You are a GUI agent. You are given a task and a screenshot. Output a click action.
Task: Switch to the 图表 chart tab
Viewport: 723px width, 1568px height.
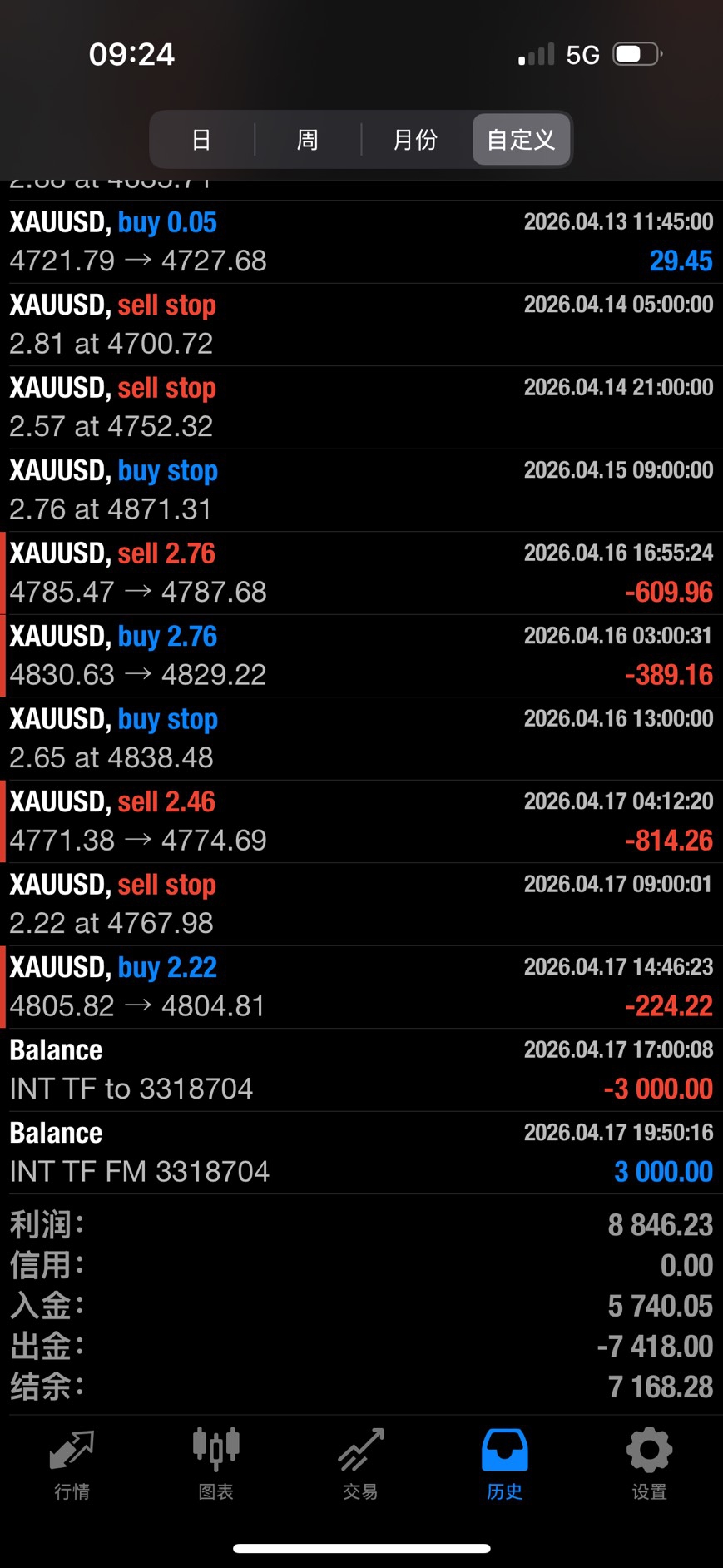point(216,1465)
